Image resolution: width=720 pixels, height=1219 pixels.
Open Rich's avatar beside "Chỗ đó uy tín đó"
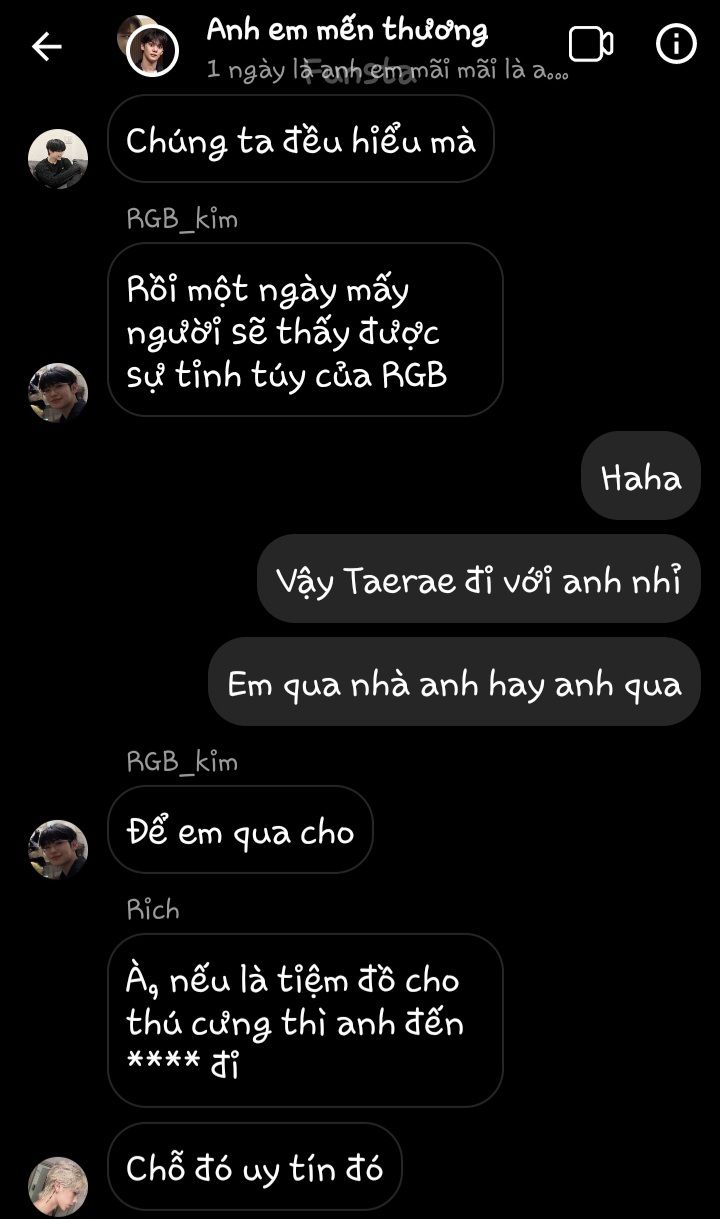[x=58, y=1186]
